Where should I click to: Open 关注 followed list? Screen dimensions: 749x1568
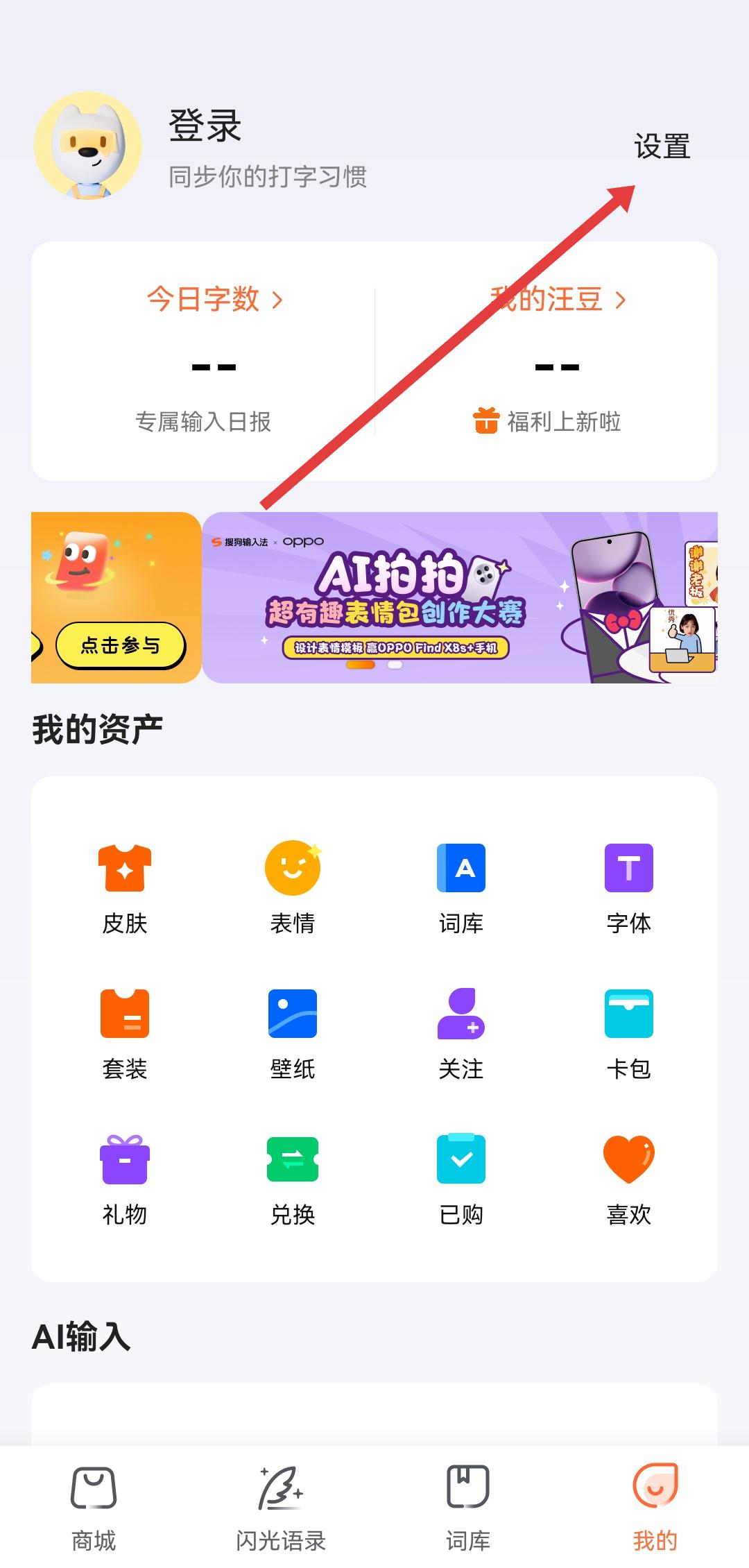pos(460,1034)
